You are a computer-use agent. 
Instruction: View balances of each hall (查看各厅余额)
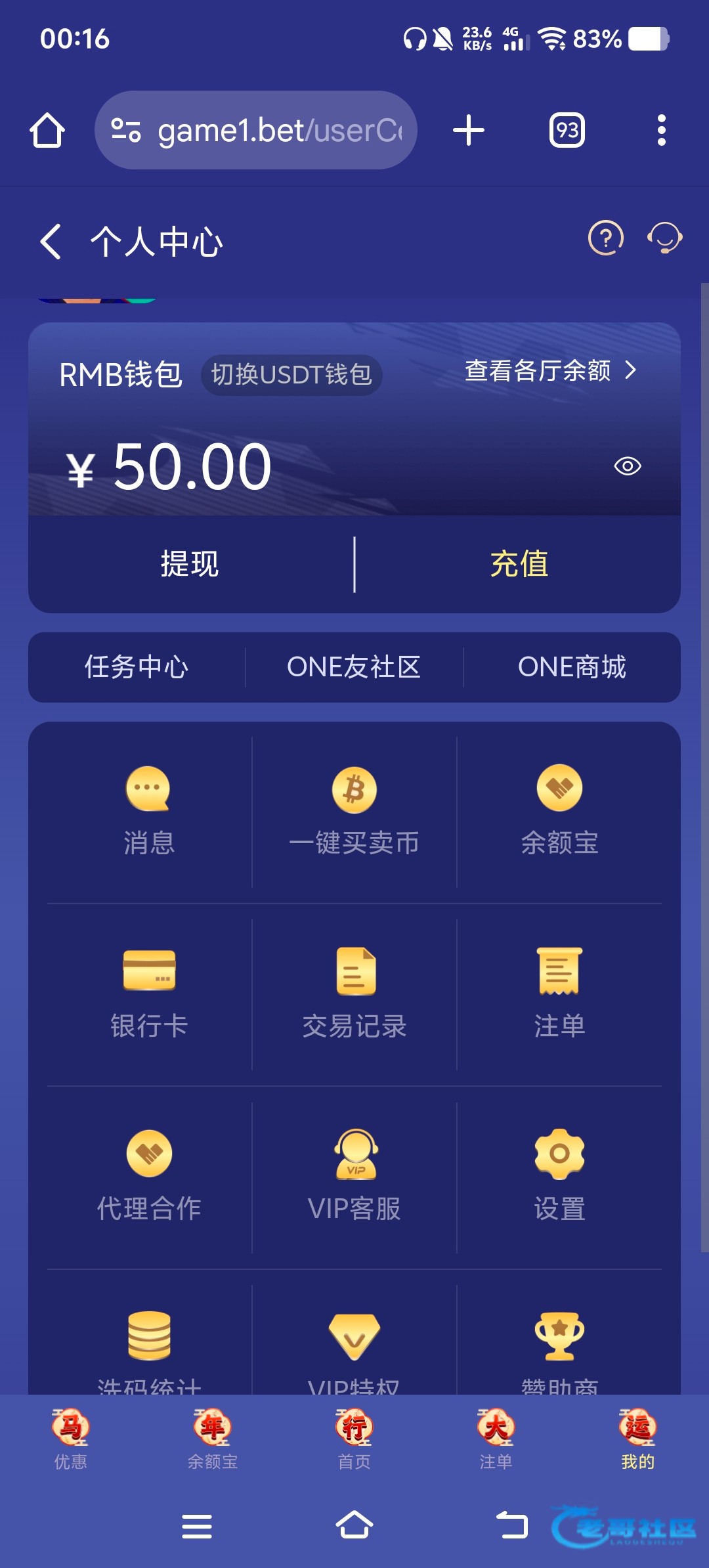550,371
